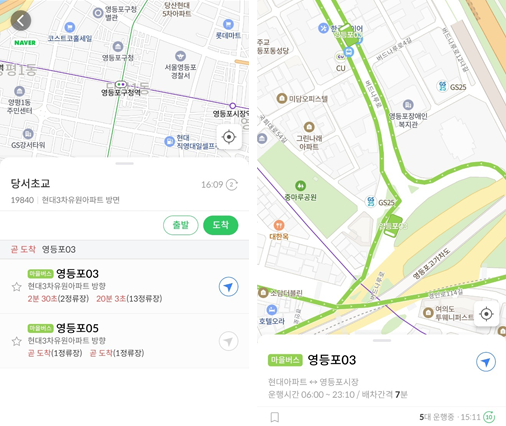Go back using the top-left arrow
The width and height of the screenshot is (506, 426).
point(21,21)
